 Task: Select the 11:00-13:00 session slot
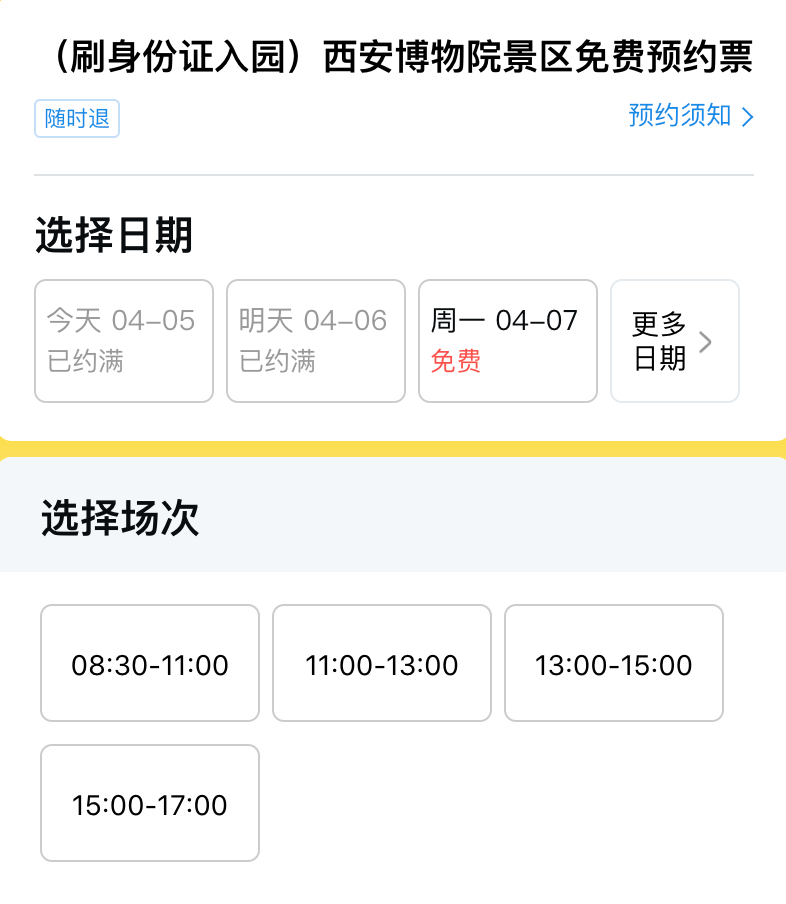pyautogui.click(x=381, y=663)
